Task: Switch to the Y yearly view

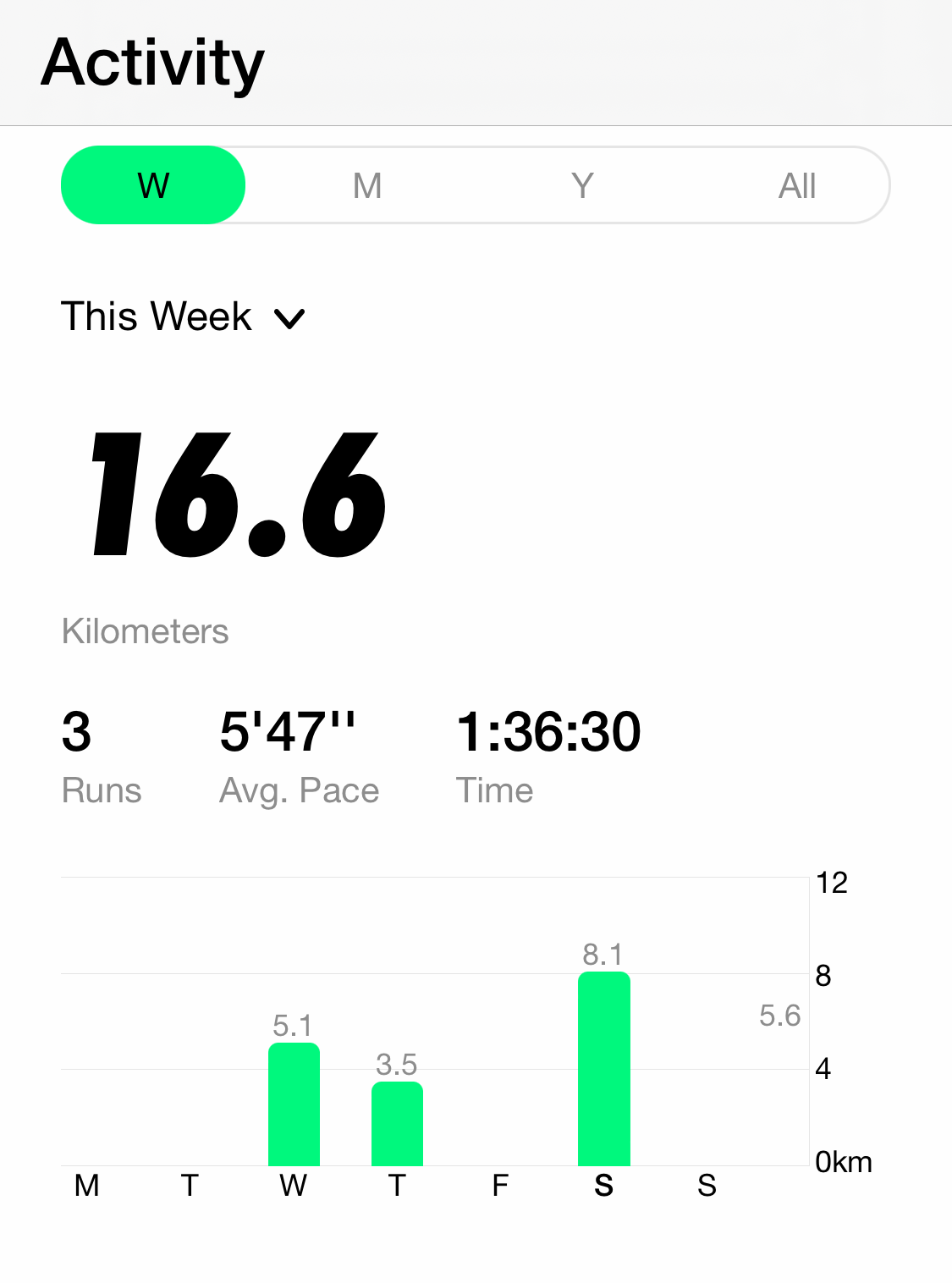Action: [582, 185]
